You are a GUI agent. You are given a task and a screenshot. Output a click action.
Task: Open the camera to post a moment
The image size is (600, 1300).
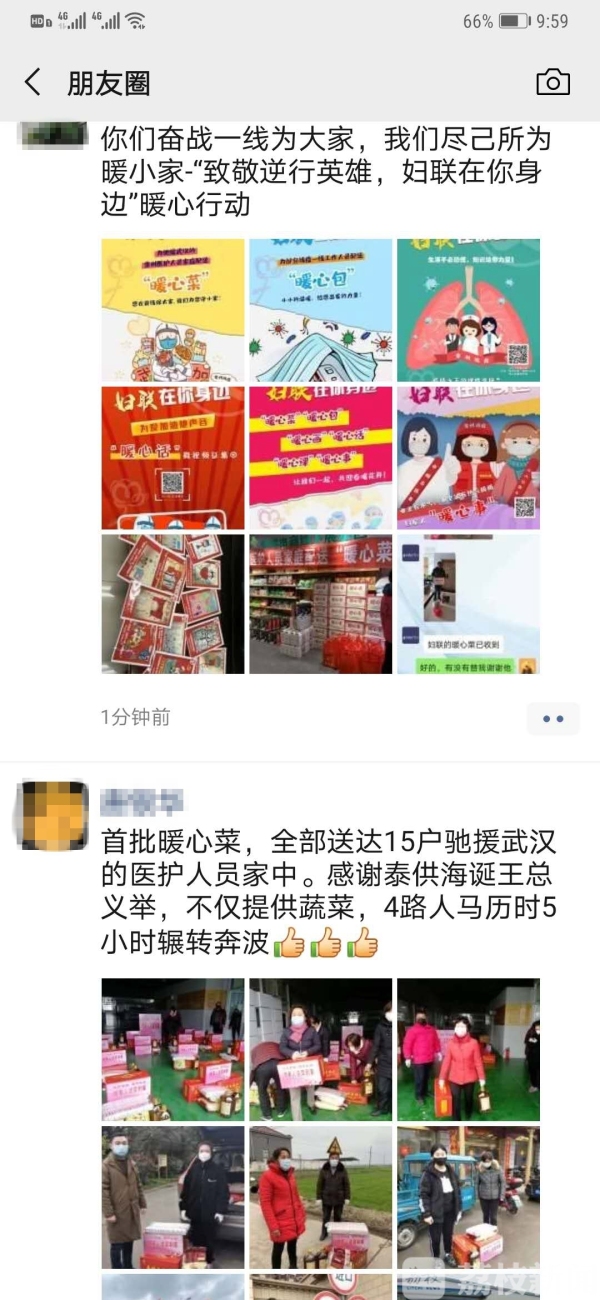pos(553,82)
